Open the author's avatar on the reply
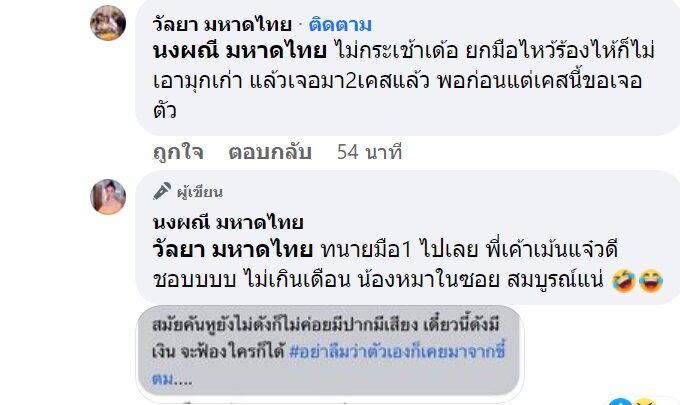This screenshot has height=405, width=680. coord(108,197)
